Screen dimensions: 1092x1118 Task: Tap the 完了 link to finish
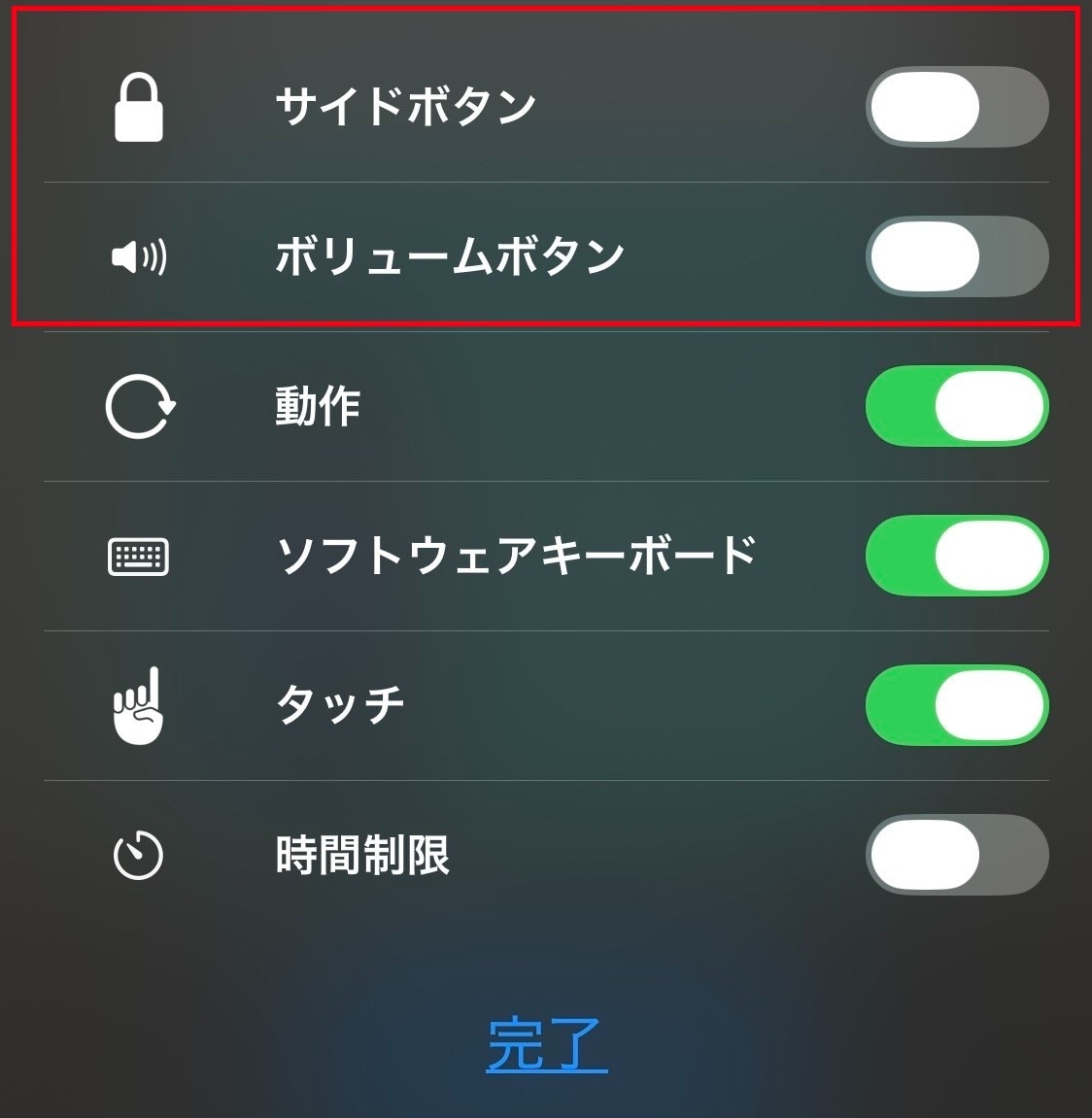point(546,1044)
